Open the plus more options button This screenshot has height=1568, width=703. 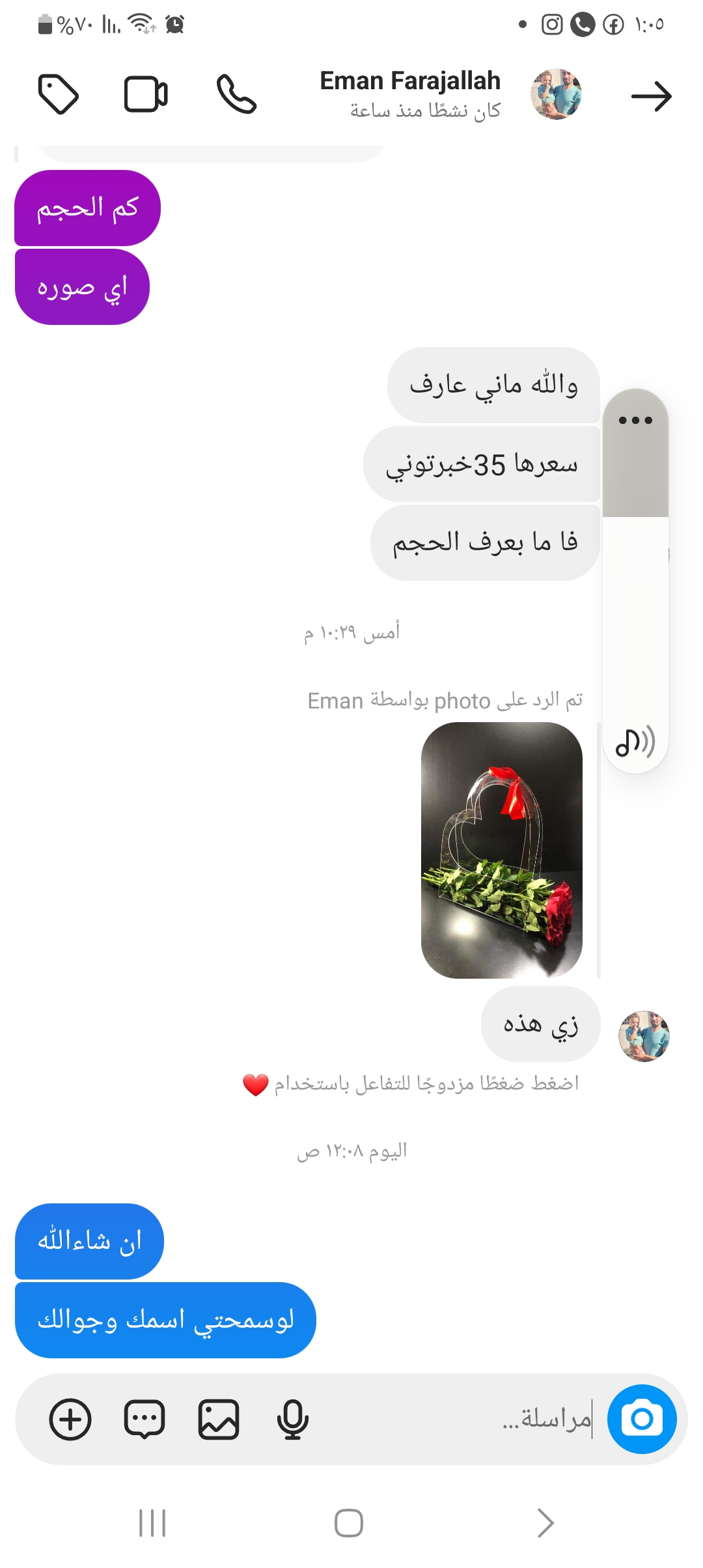pyautogui.click(x=70, y=1418)
